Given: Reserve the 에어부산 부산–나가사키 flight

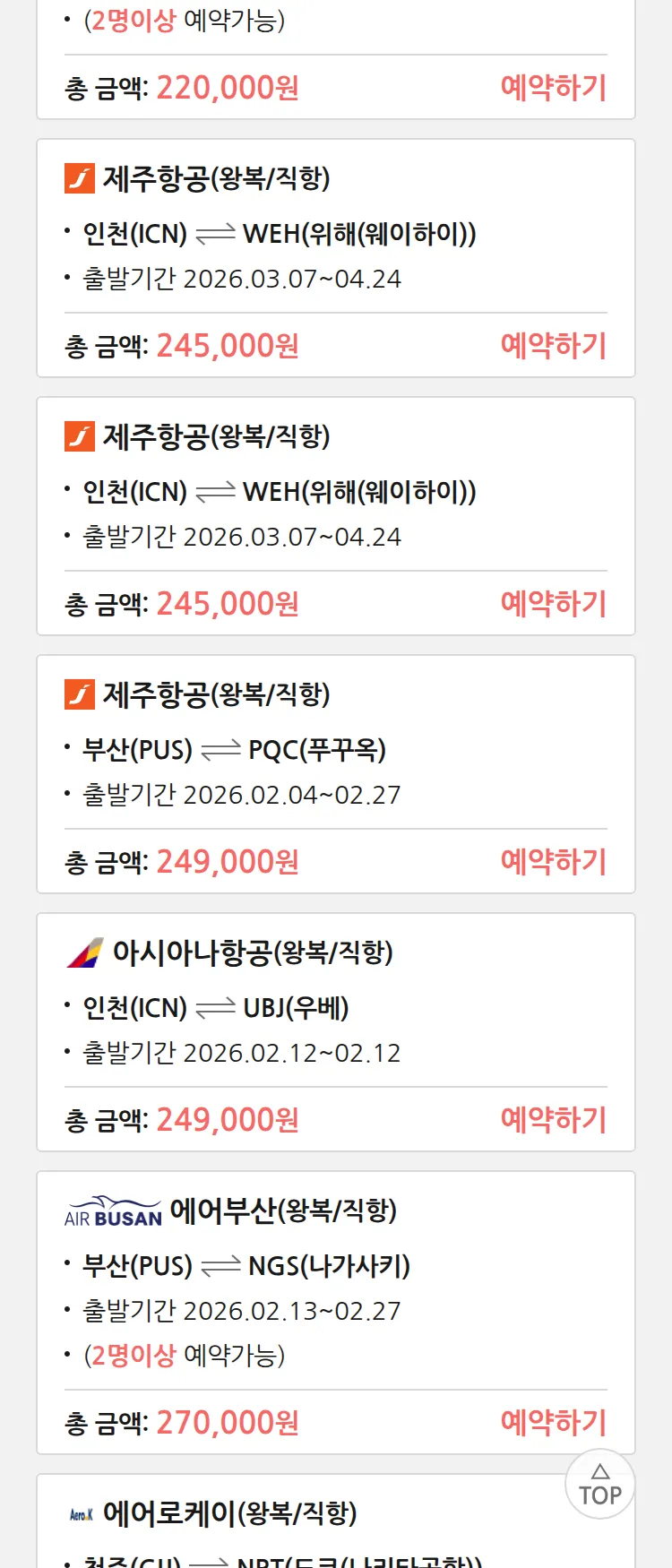Looking at the screenshot, I should coord(553,1423).
